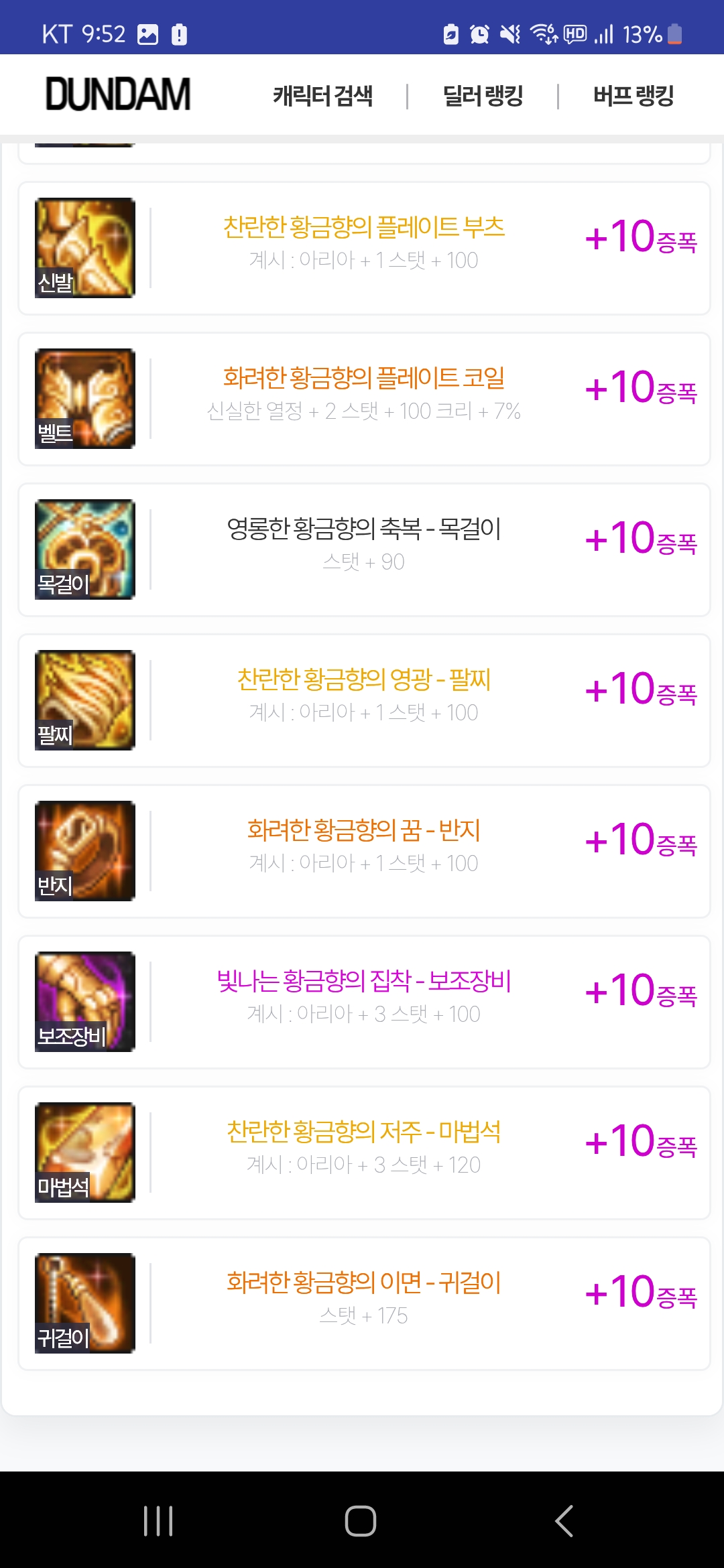This screenshot has height=1568, width=724.
Task: Open the 팔찌 item 찬란한 황금향의 영광
Action: (x=363, y=679)
